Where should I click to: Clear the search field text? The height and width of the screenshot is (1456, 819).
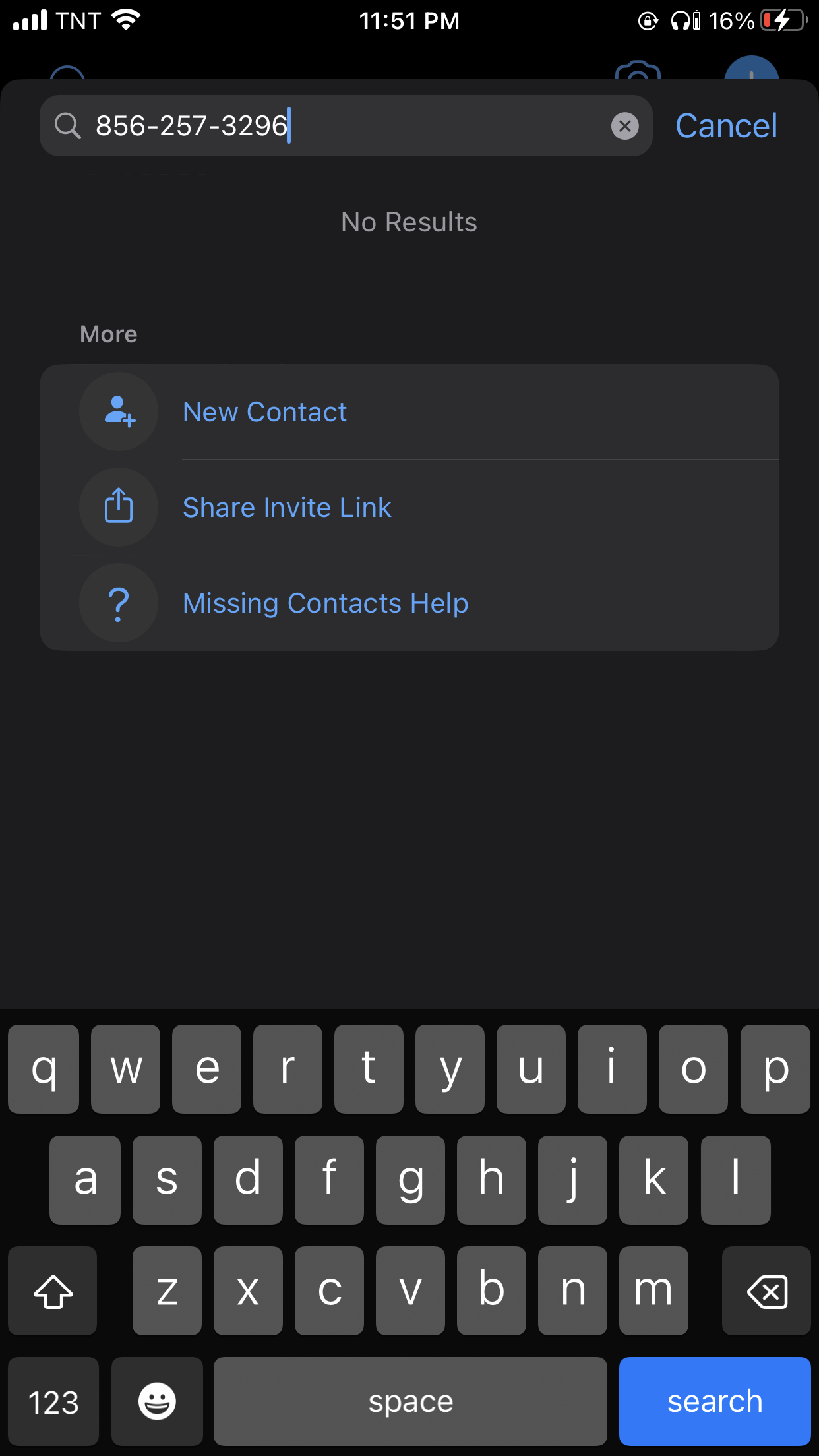(624, 126)
